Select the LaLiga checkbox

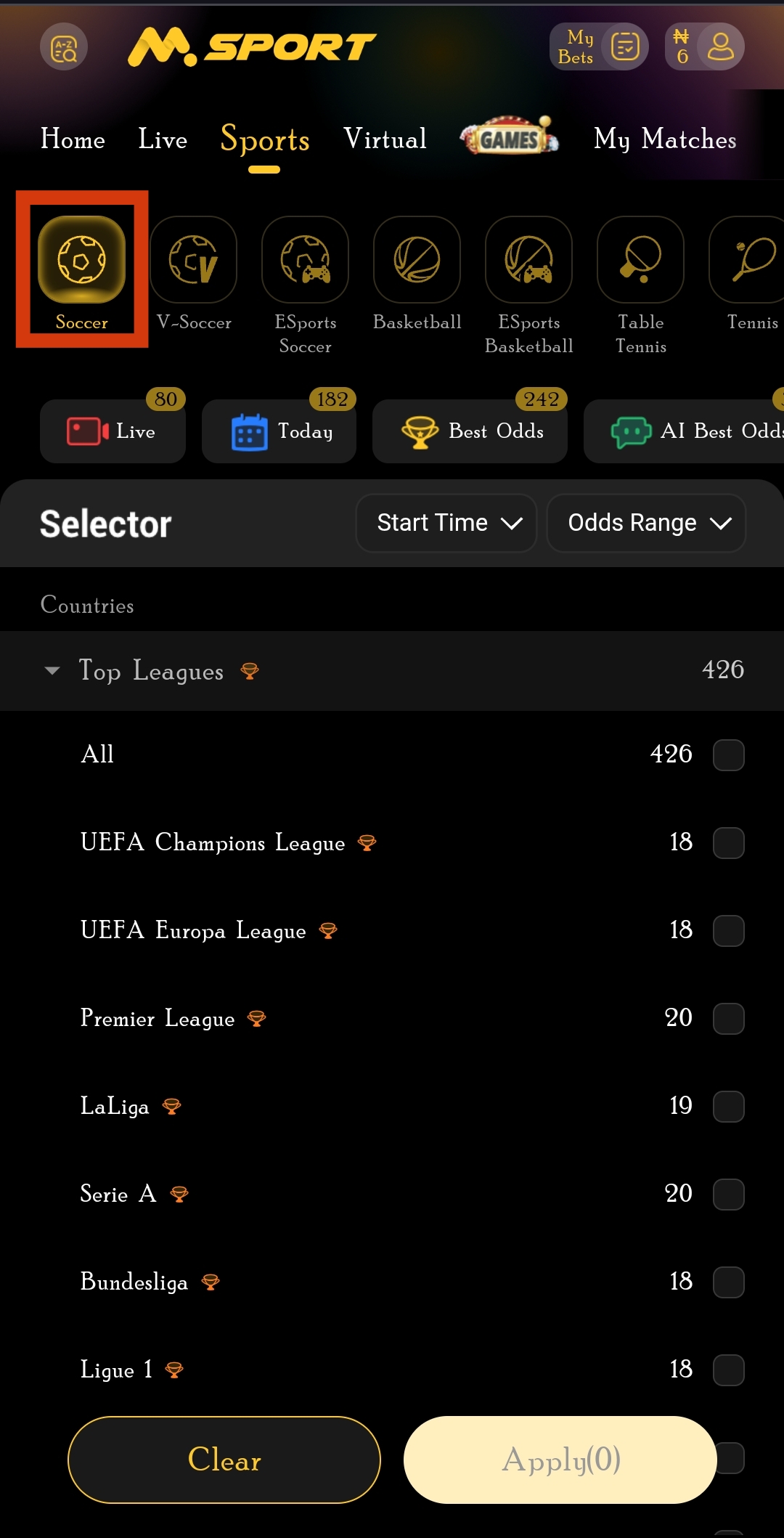728,1107
